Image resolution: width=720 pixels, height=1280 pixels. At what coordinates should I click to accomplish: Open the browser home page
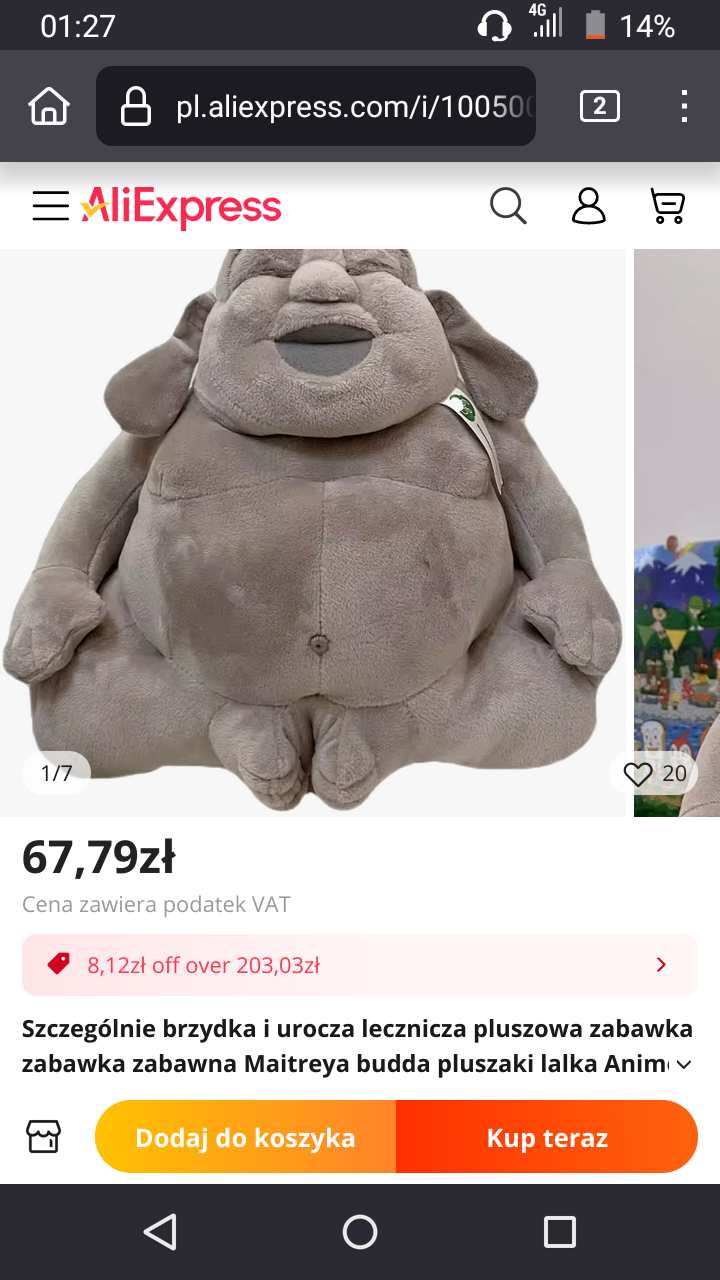[49, 106]
